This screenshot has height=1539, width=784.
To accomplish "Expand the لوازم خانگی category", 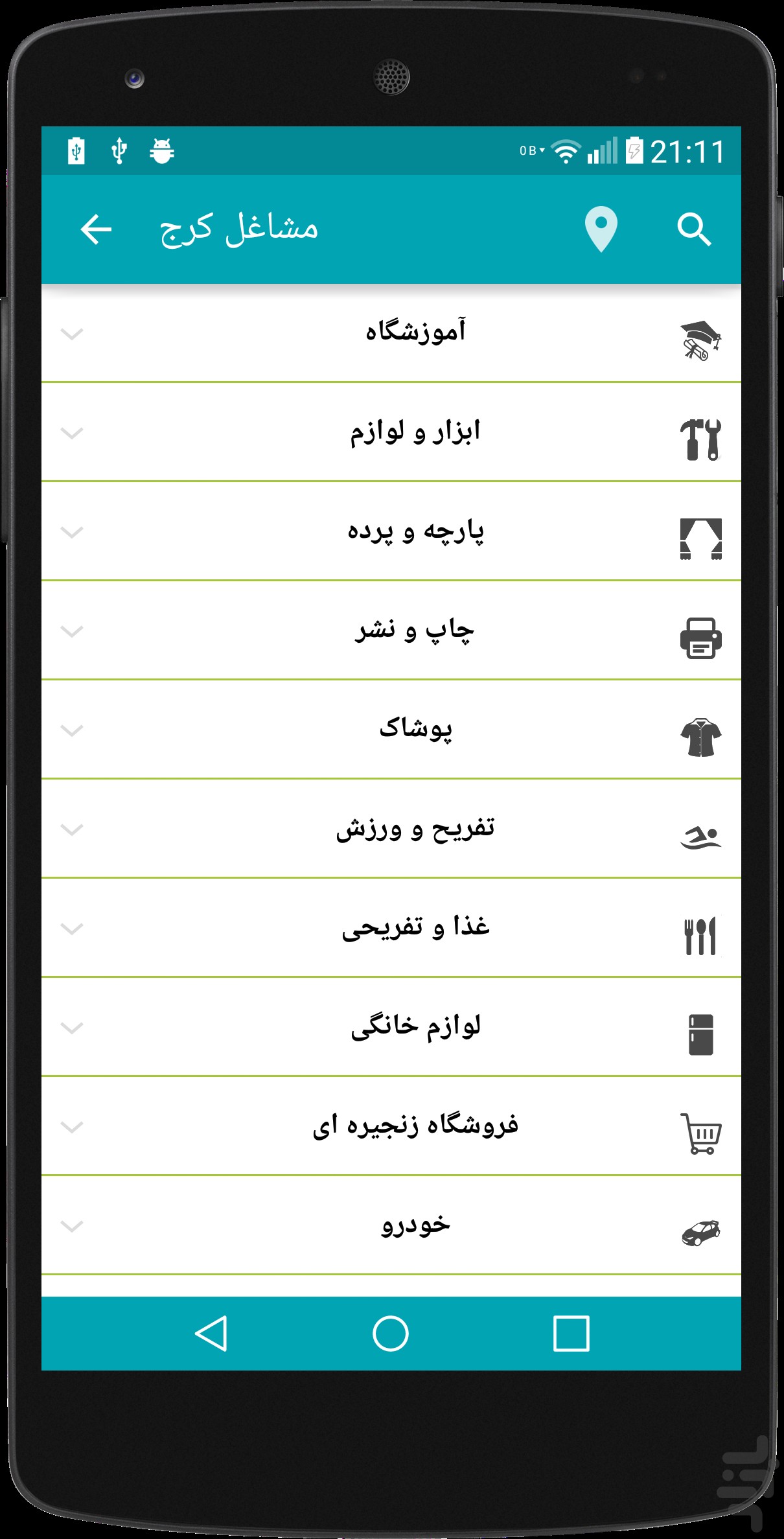I will (x=72, y=1028).
